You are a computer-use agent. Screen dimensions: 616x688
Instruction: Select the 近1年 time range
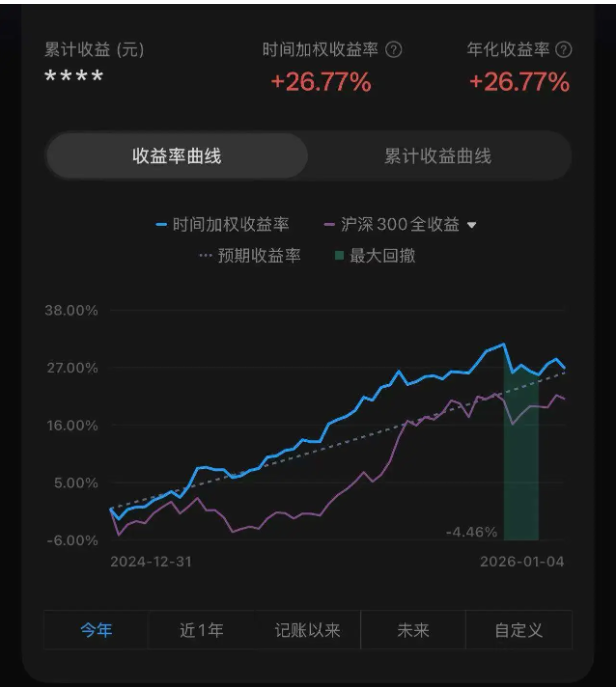point(201,630)
